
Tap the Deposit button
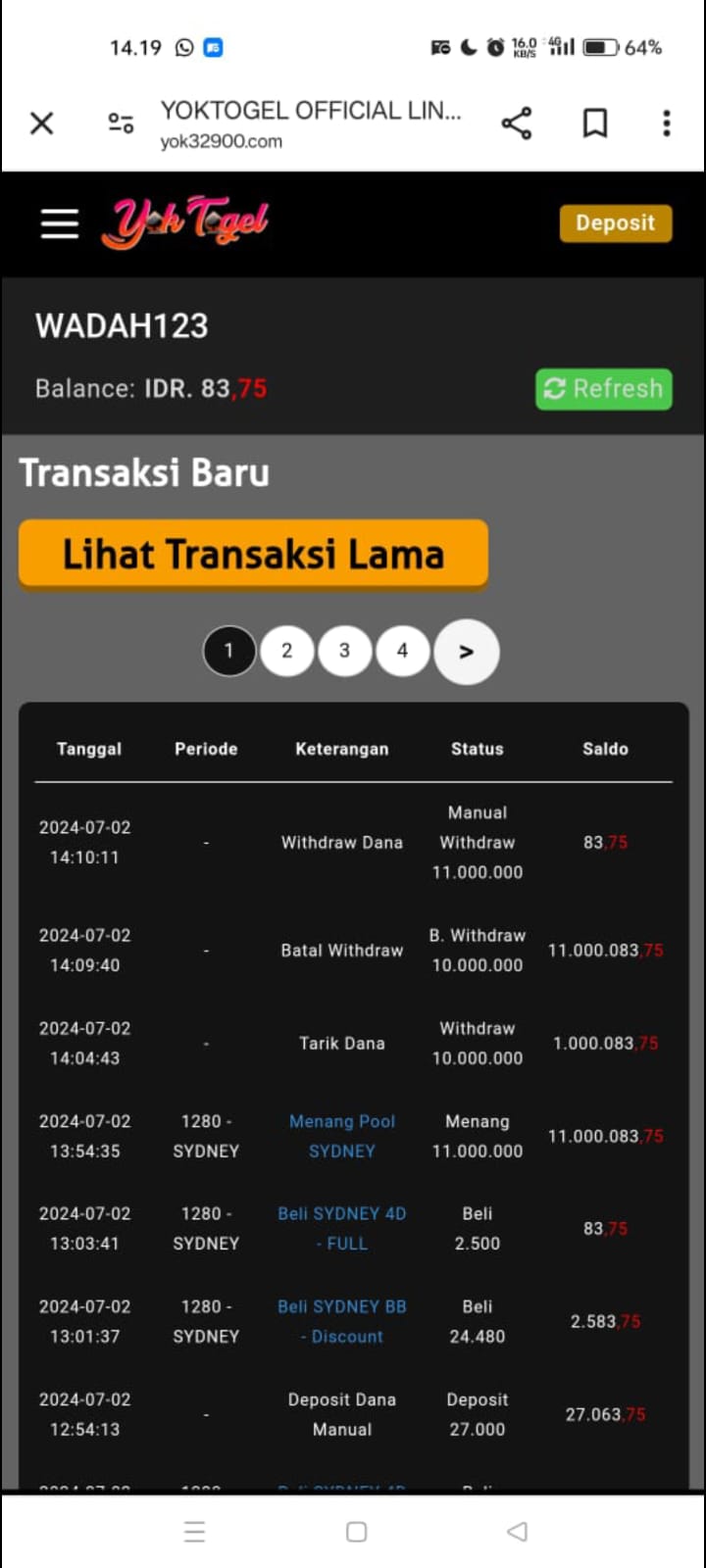click(x=615, y=223)
